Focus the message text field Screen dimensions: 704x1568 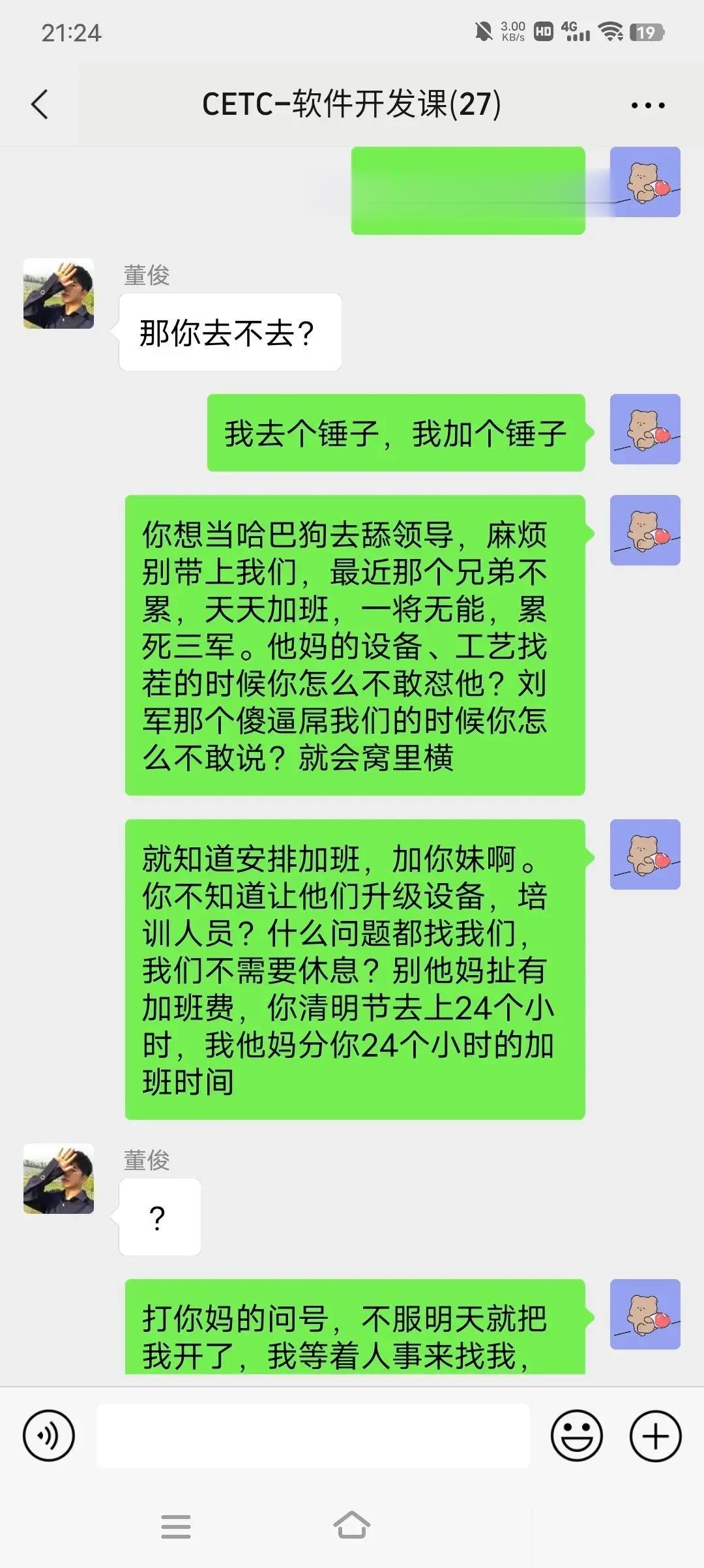tap(313, 1436)
